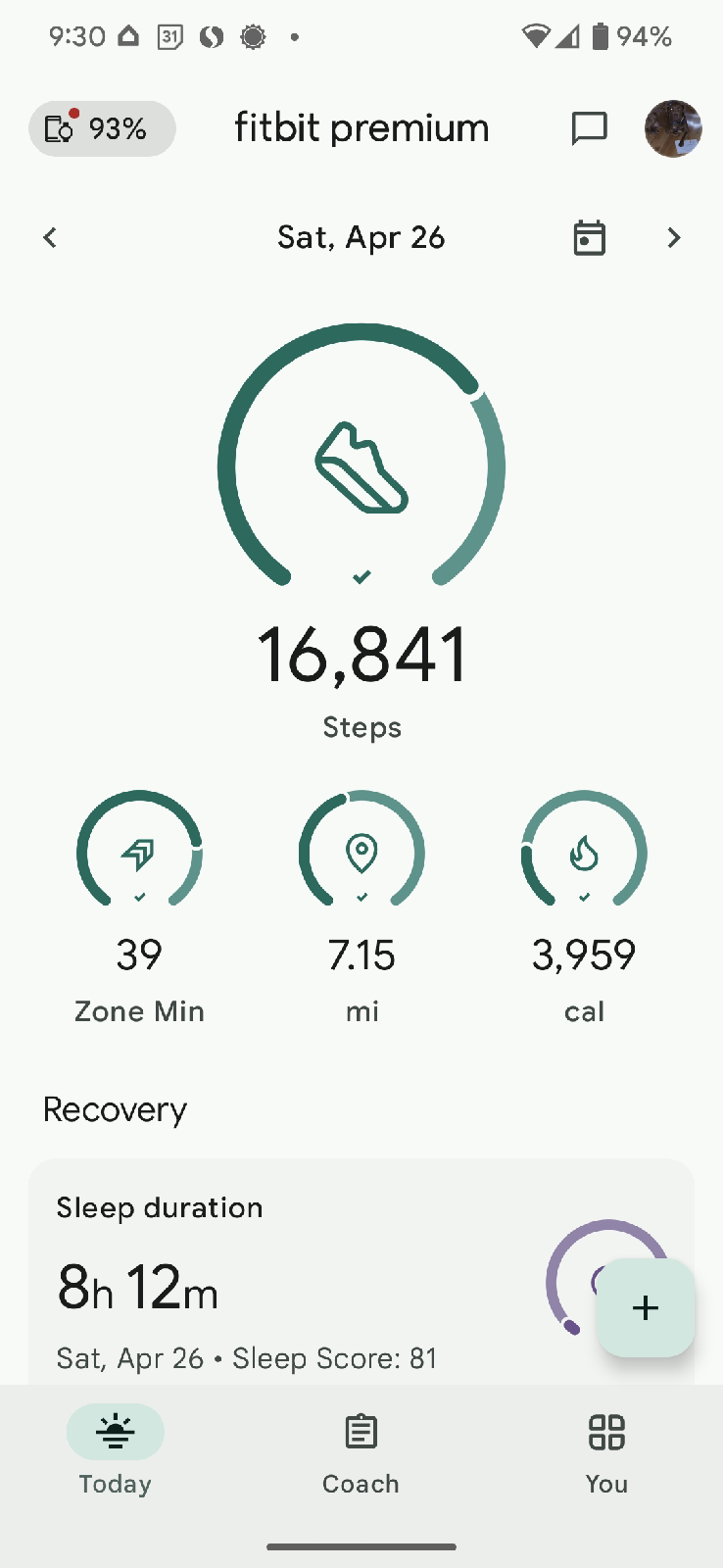Go to the previous day
723x1568 pixels.
(x=50, y=237)
